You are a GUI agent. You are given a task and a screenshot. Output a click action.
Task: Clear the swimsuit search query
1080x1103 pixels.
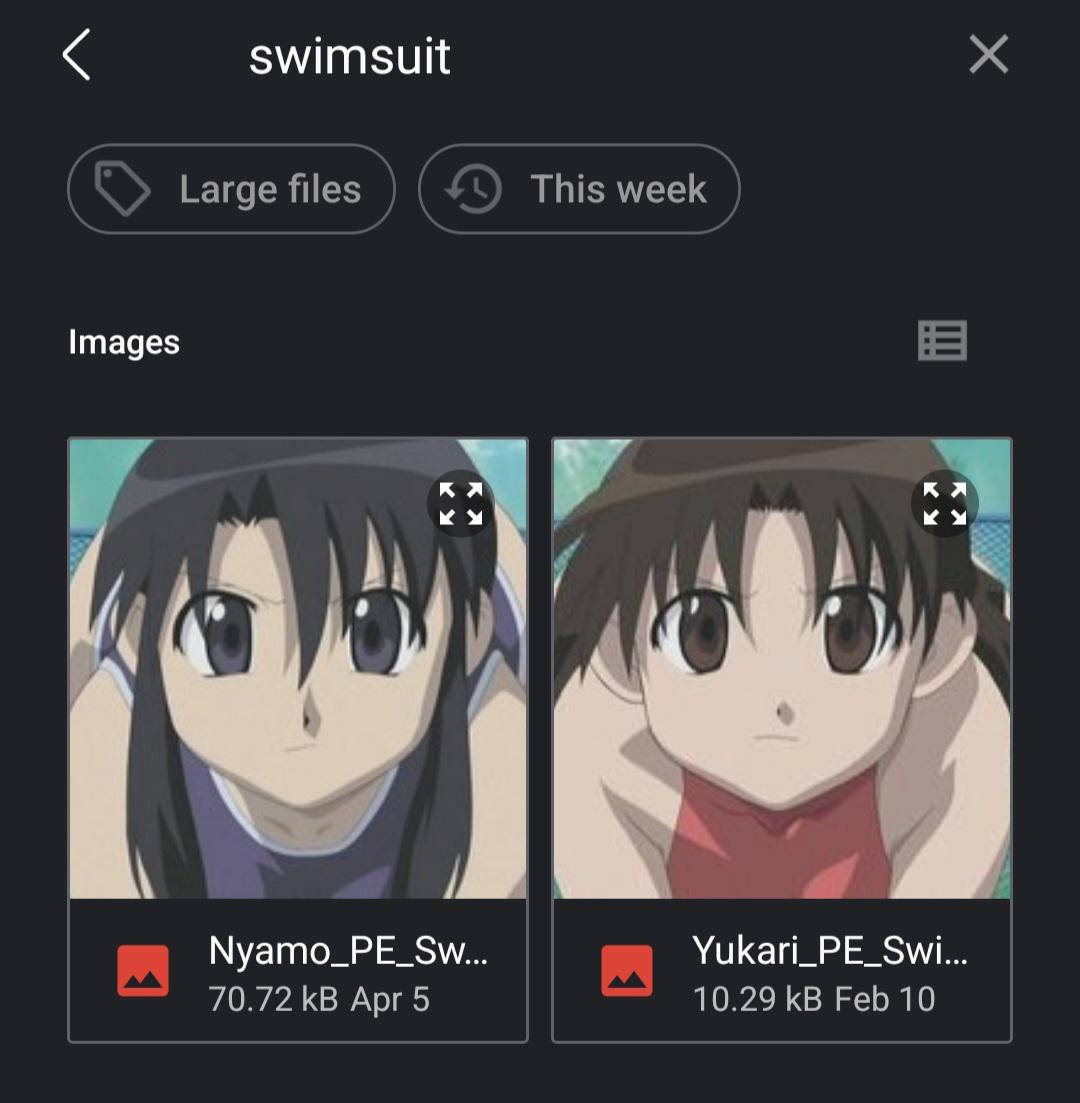[988, 54]
